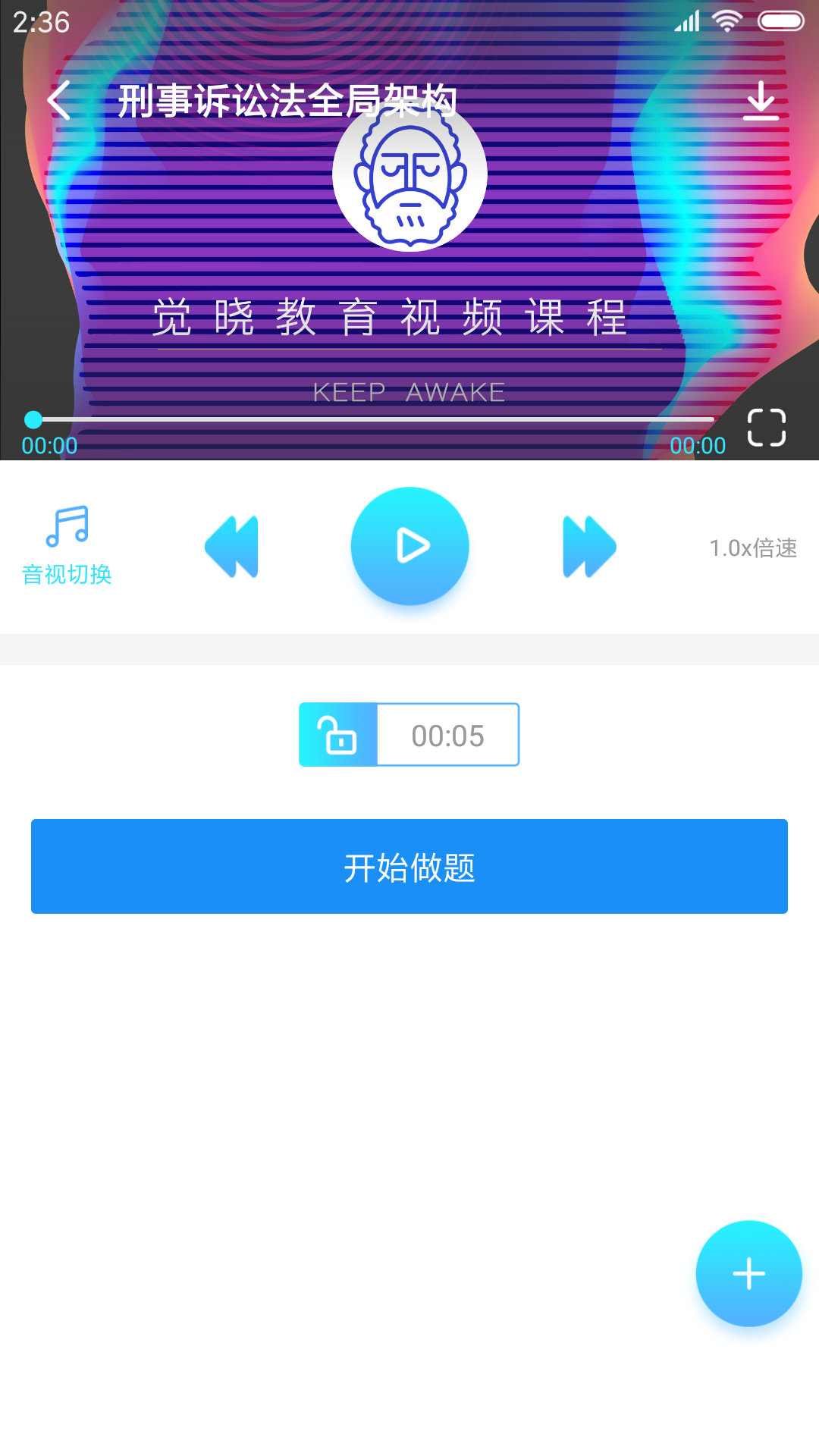Select the 刑事诉讼法全局架构 title bar
This screenshot has width=819, height=1456.
[288, 101]
